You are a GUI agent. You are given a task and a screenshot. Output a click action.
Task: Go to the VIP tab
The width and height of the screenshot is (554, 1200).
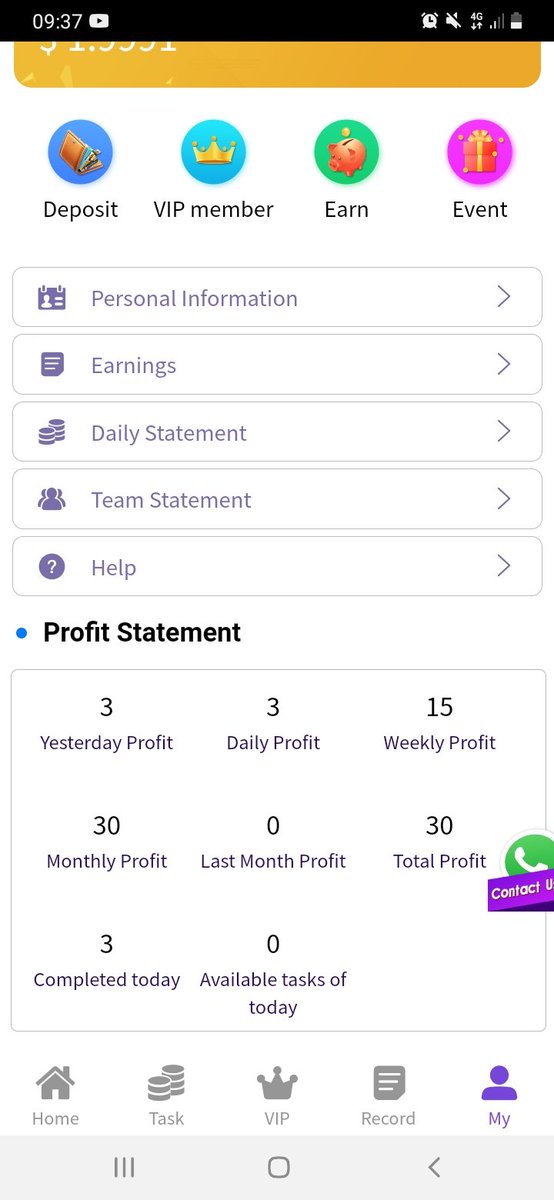pyautogui.click(x=277, y=1096)
